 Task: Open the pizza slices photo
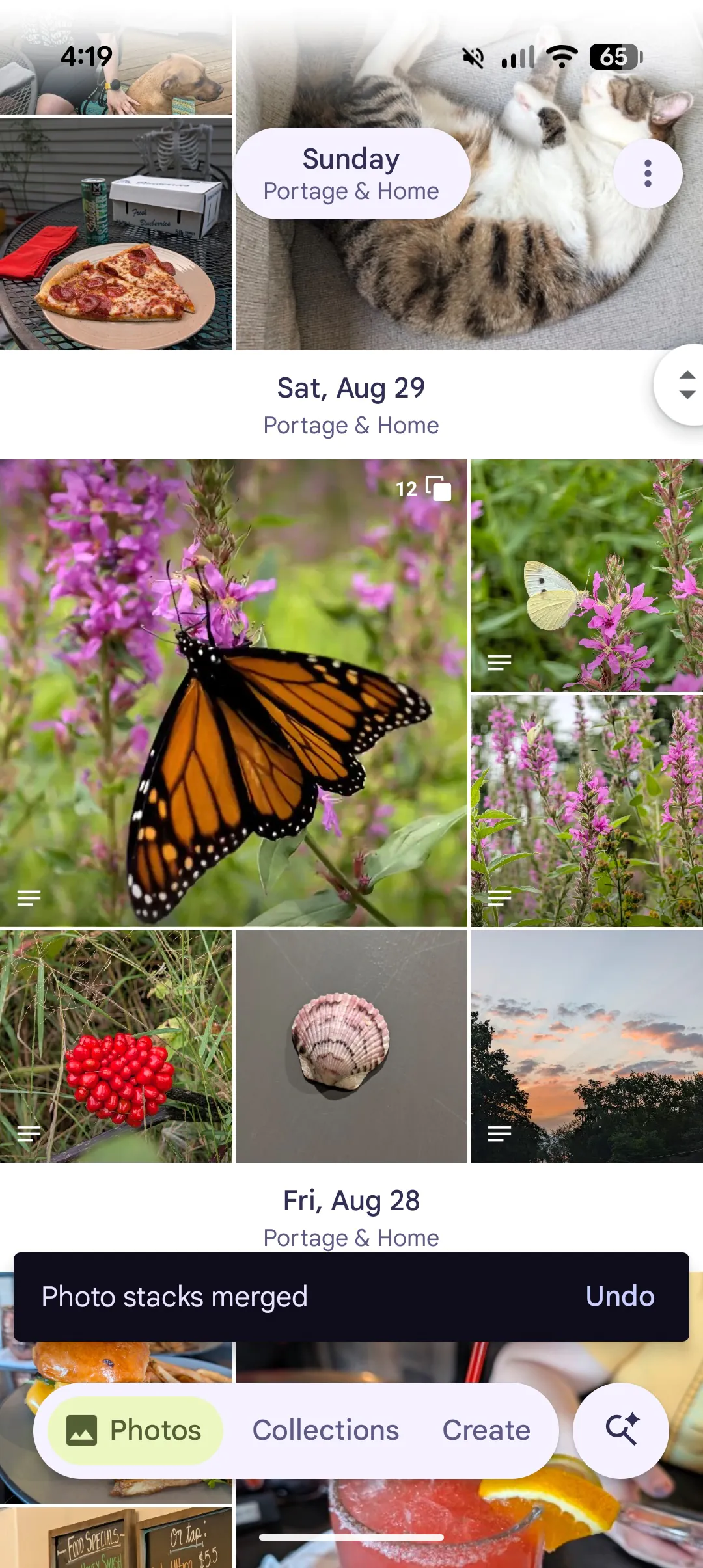(x=116, y=234)
